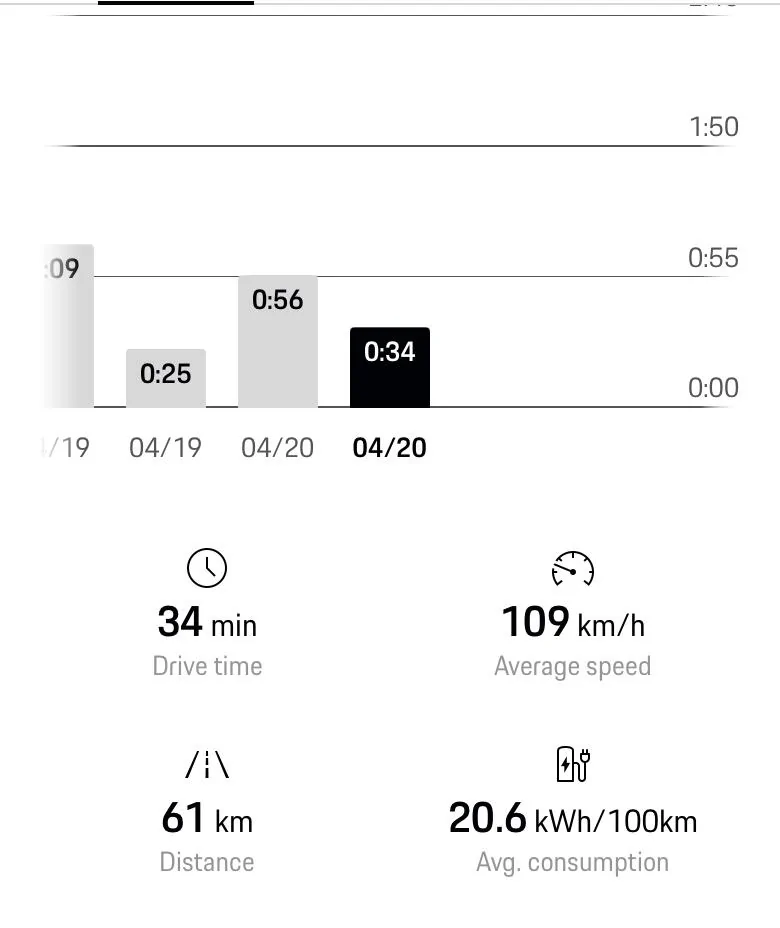Click the Drive time clock icon
The image size is (780, 928).
[207, 568]
